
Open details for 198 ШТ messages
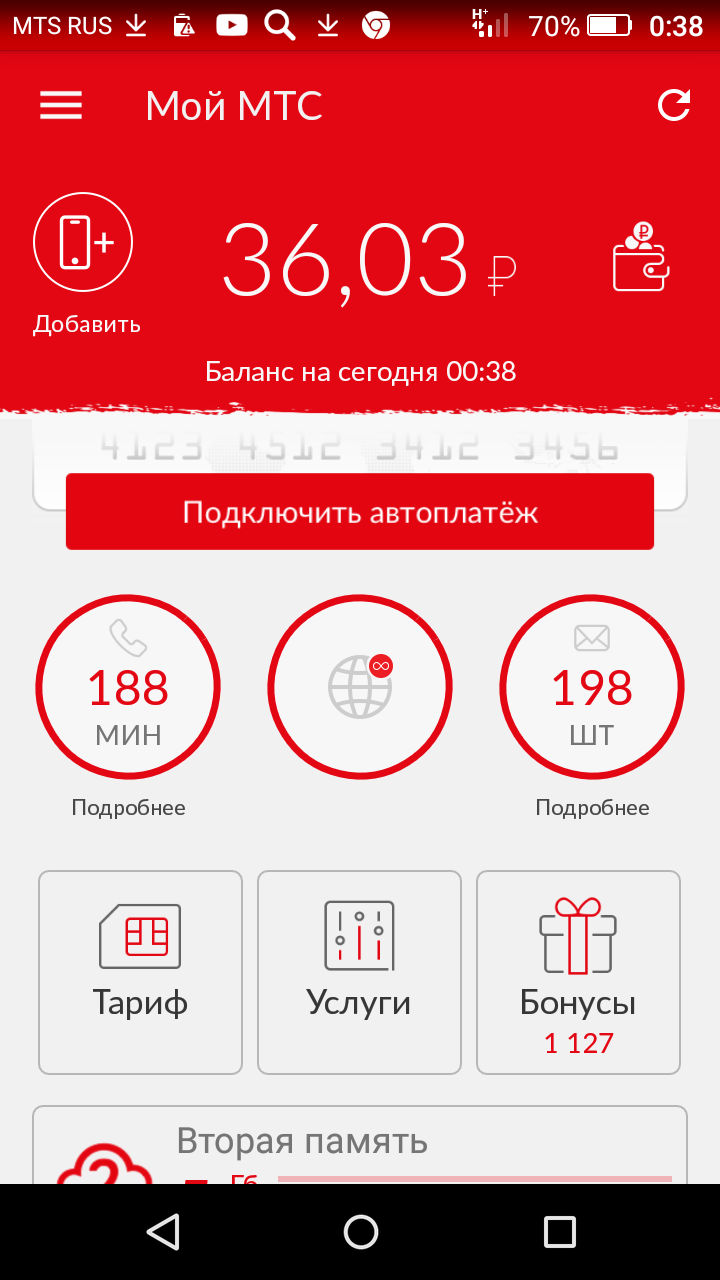click(x=592, y=687)
